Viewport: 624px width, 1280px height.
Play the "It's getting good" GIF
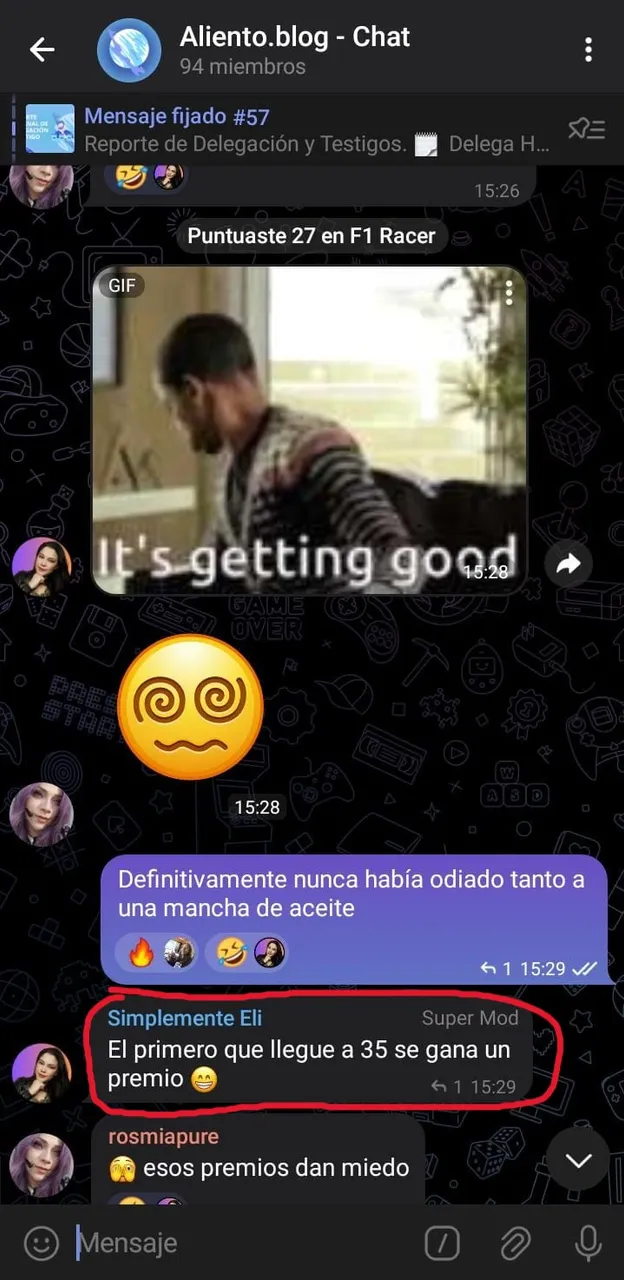(x=308, y=430)
